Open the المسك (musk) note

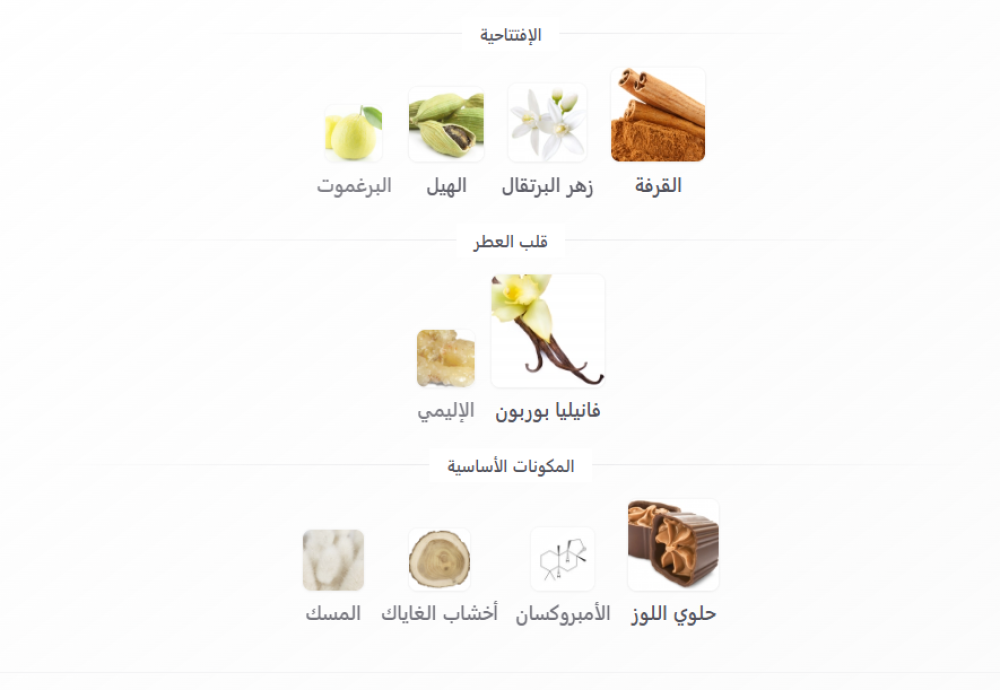pyautogui.click(x=333, y=576)
